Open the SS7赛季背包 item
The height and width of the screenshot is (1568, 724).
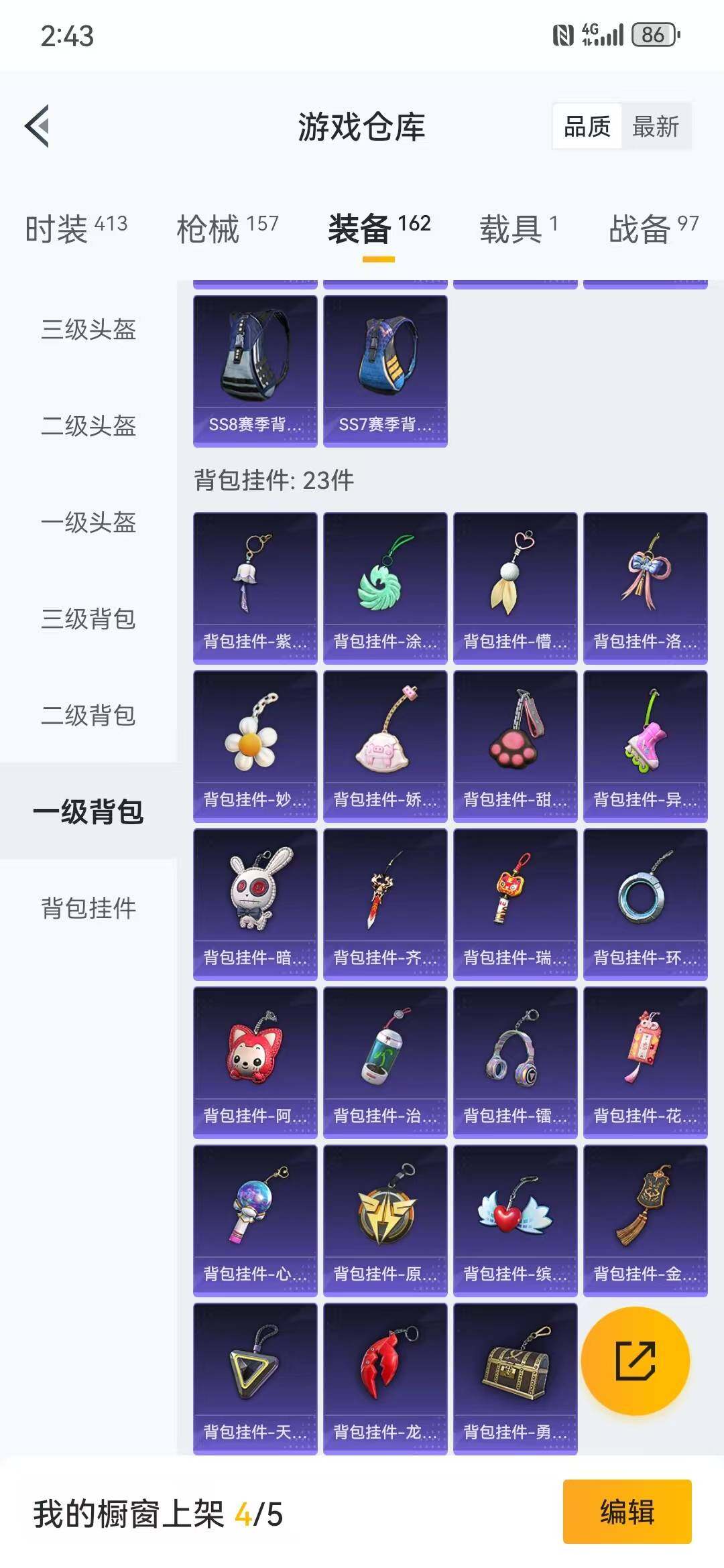coord(385,370)
